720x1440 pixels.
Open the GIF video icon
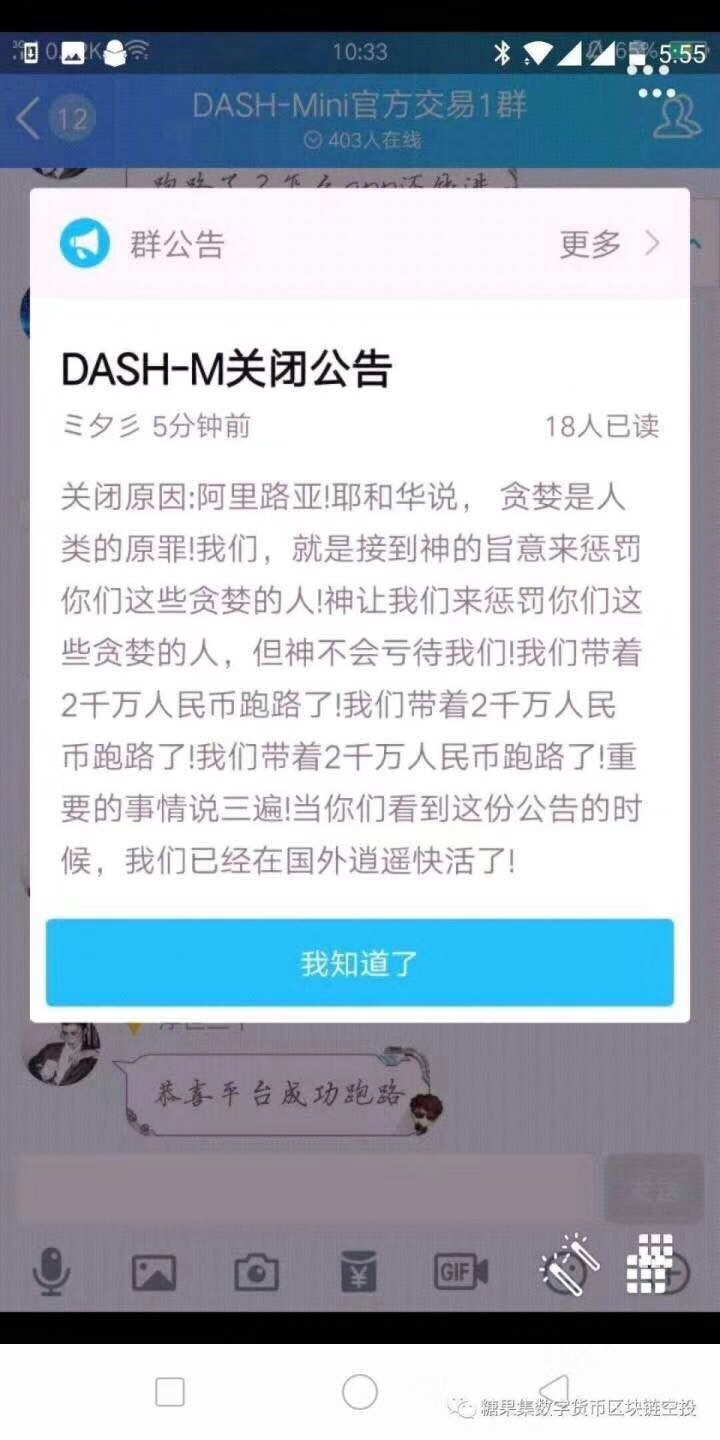coord(461,1271)
